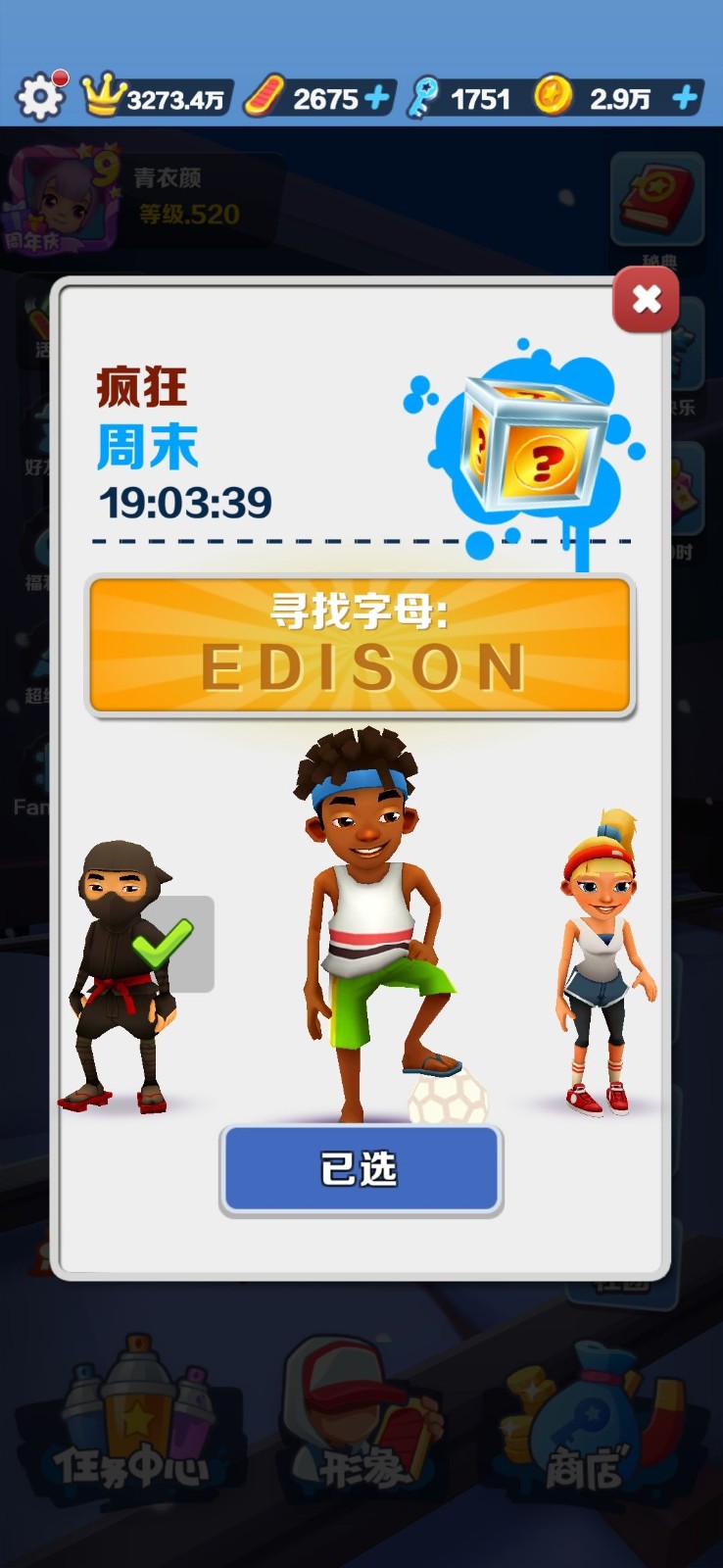The image size is (723, 1568).
Task: Select the ninja character
Action: [120, 976]
